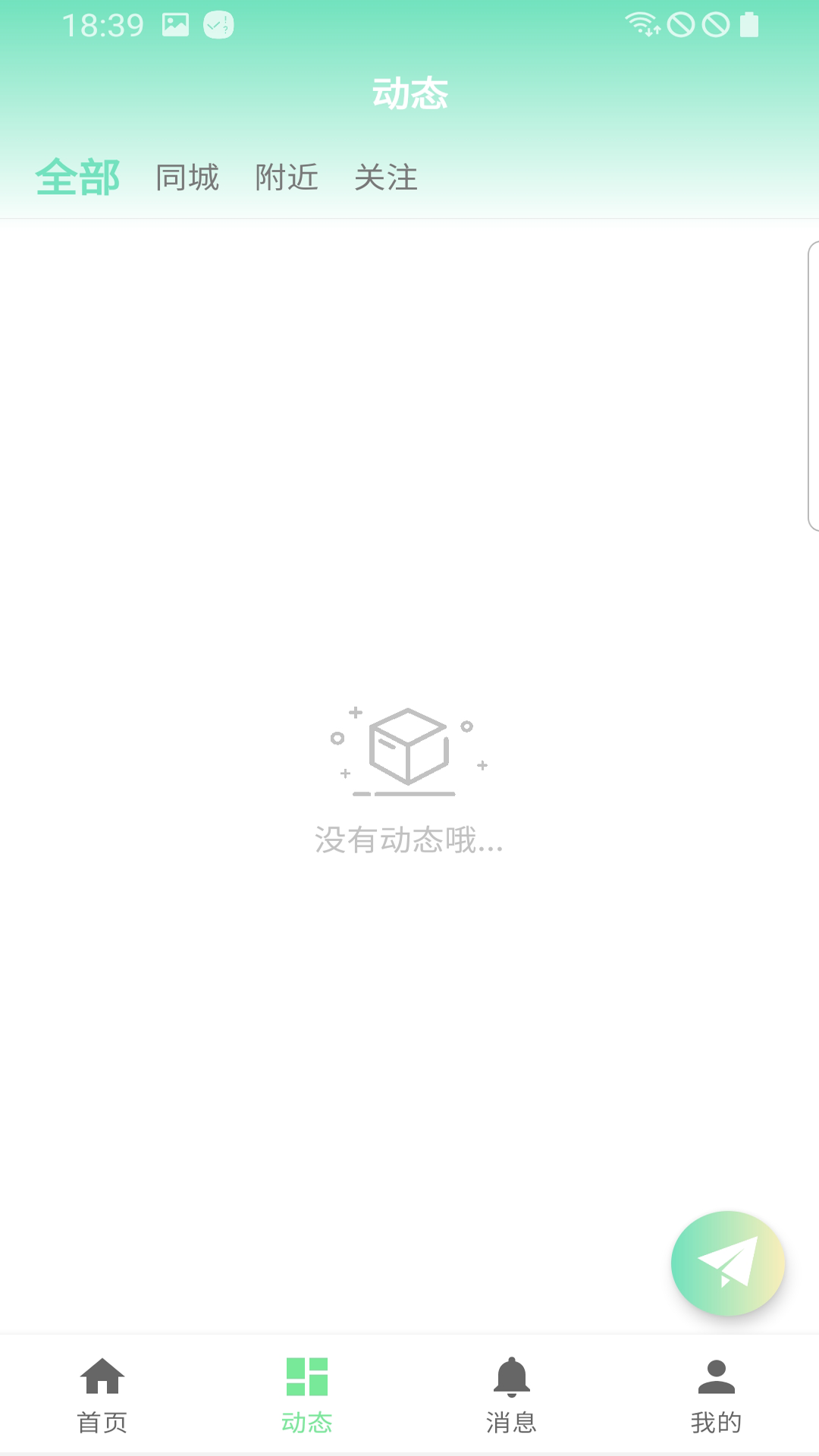
Task: Tap the 没有动态哦 empty state text
Action: tap(409, 842)
